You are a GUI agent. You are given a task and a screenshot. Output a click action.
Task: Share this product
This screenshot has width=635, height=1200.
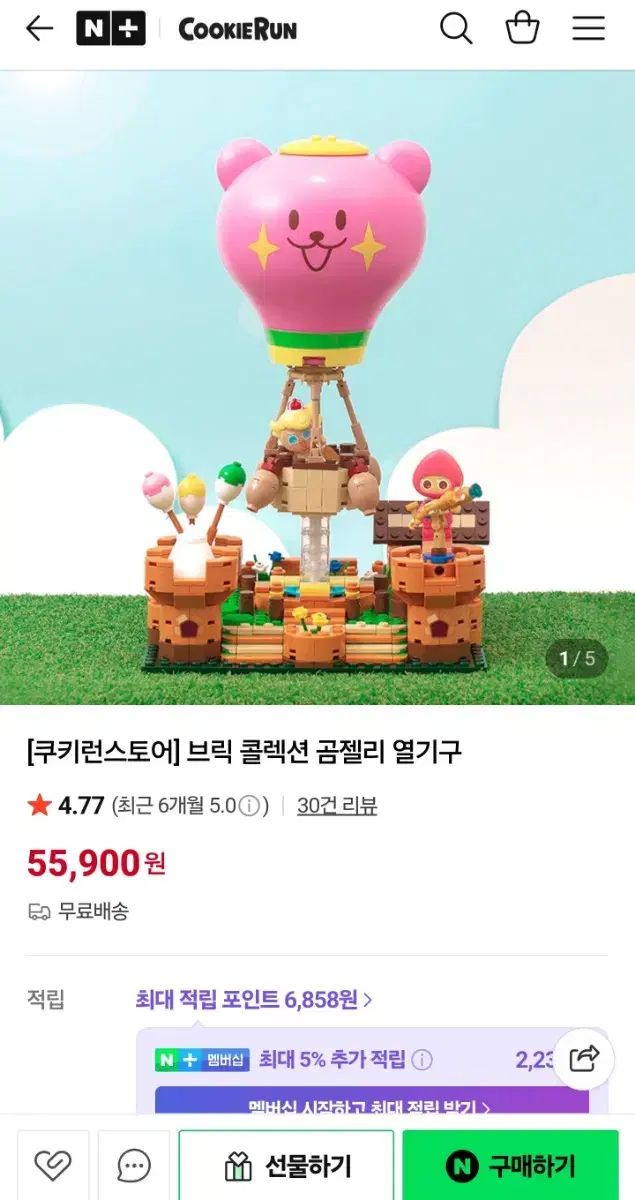pyautogui.click(x=583, y=1058)
